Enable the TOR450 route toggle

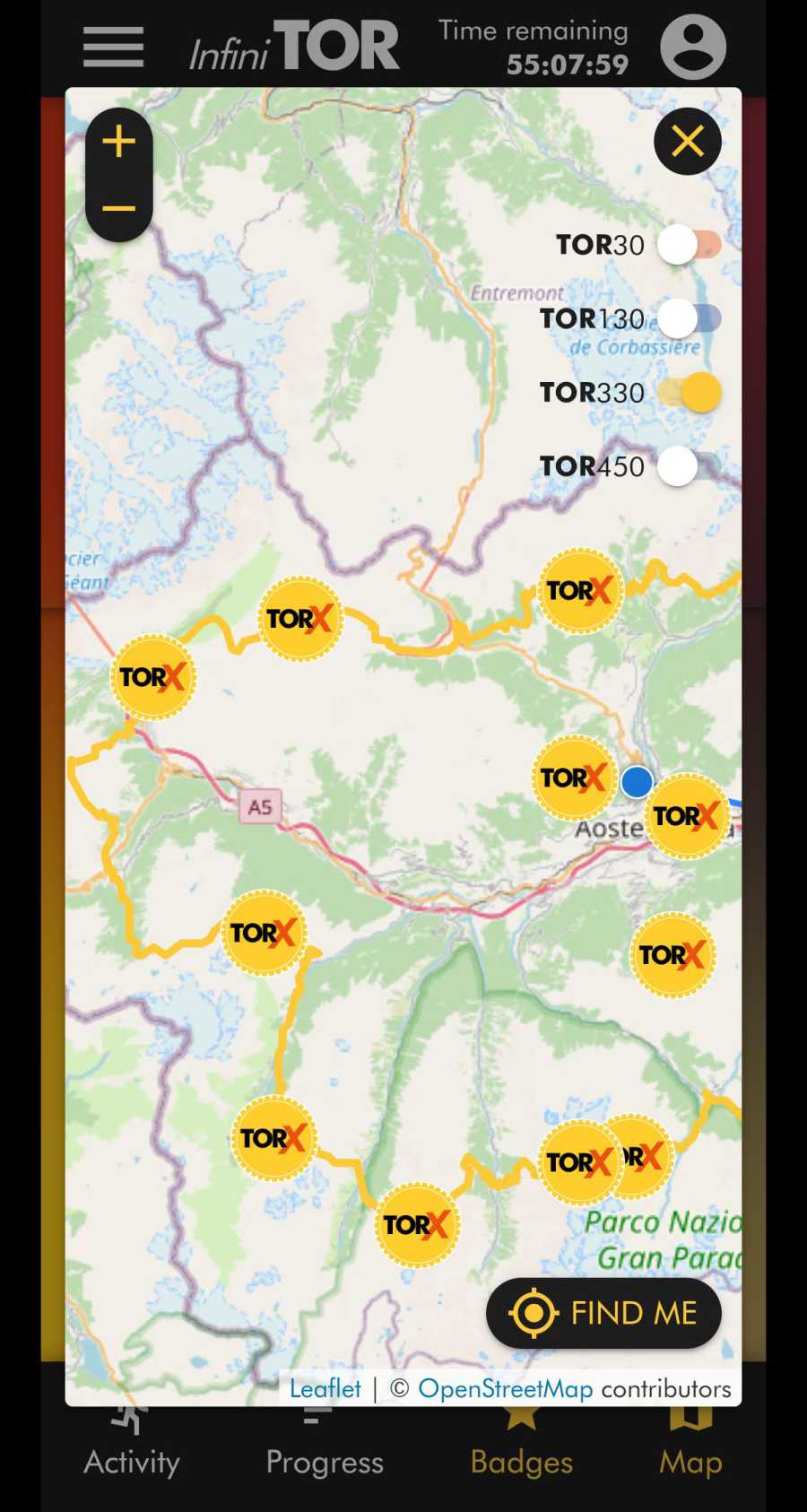pos(689,466)
